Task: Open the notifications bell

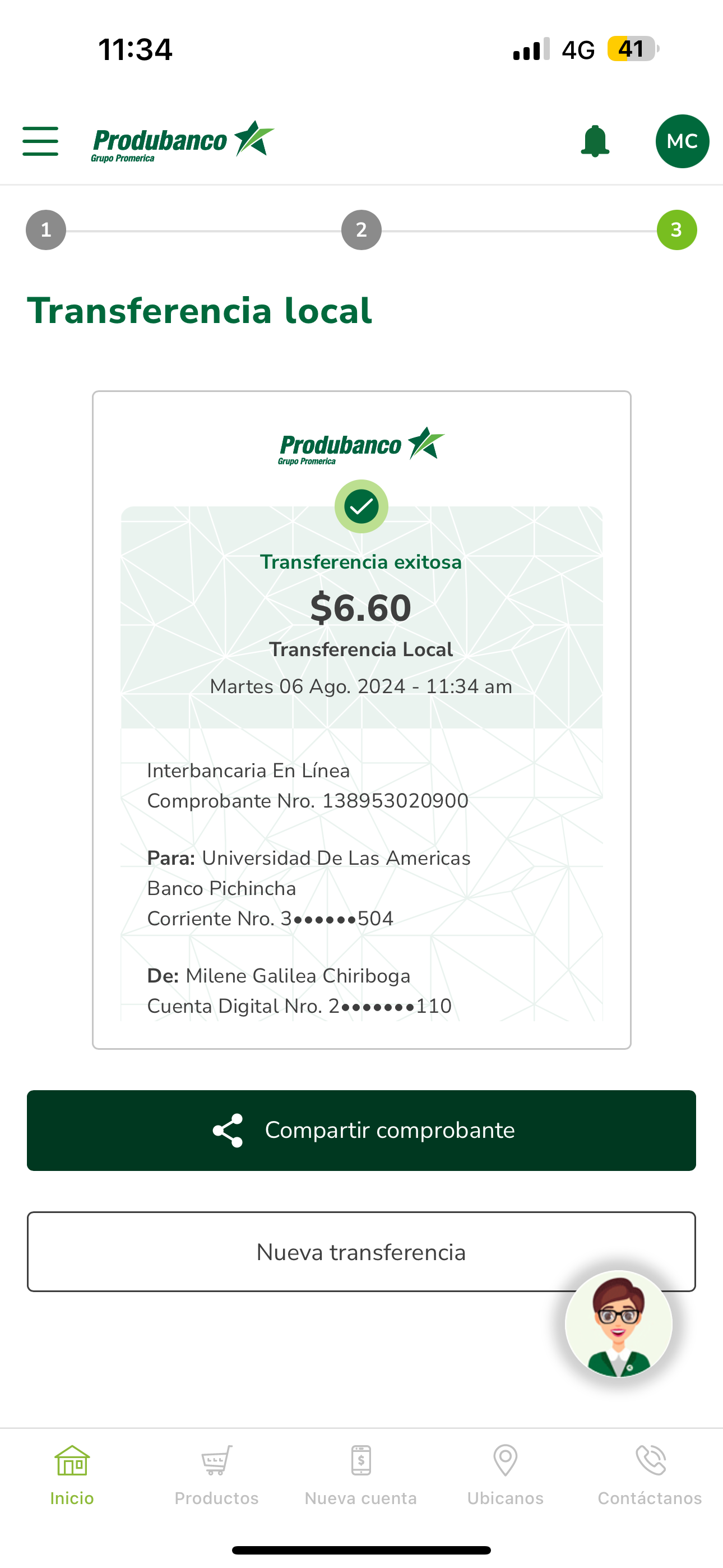Action: pos(595,141)
